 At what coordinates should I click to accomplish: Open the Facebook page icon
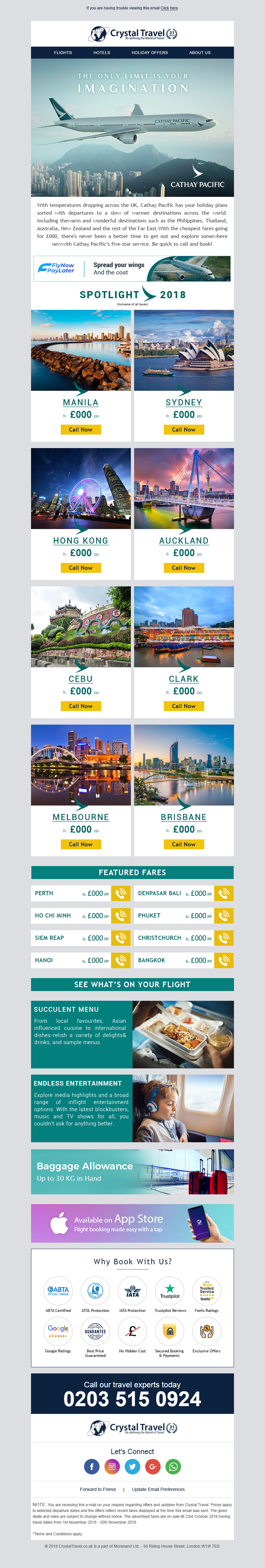pyautogui.click(x=92, y=1467)
